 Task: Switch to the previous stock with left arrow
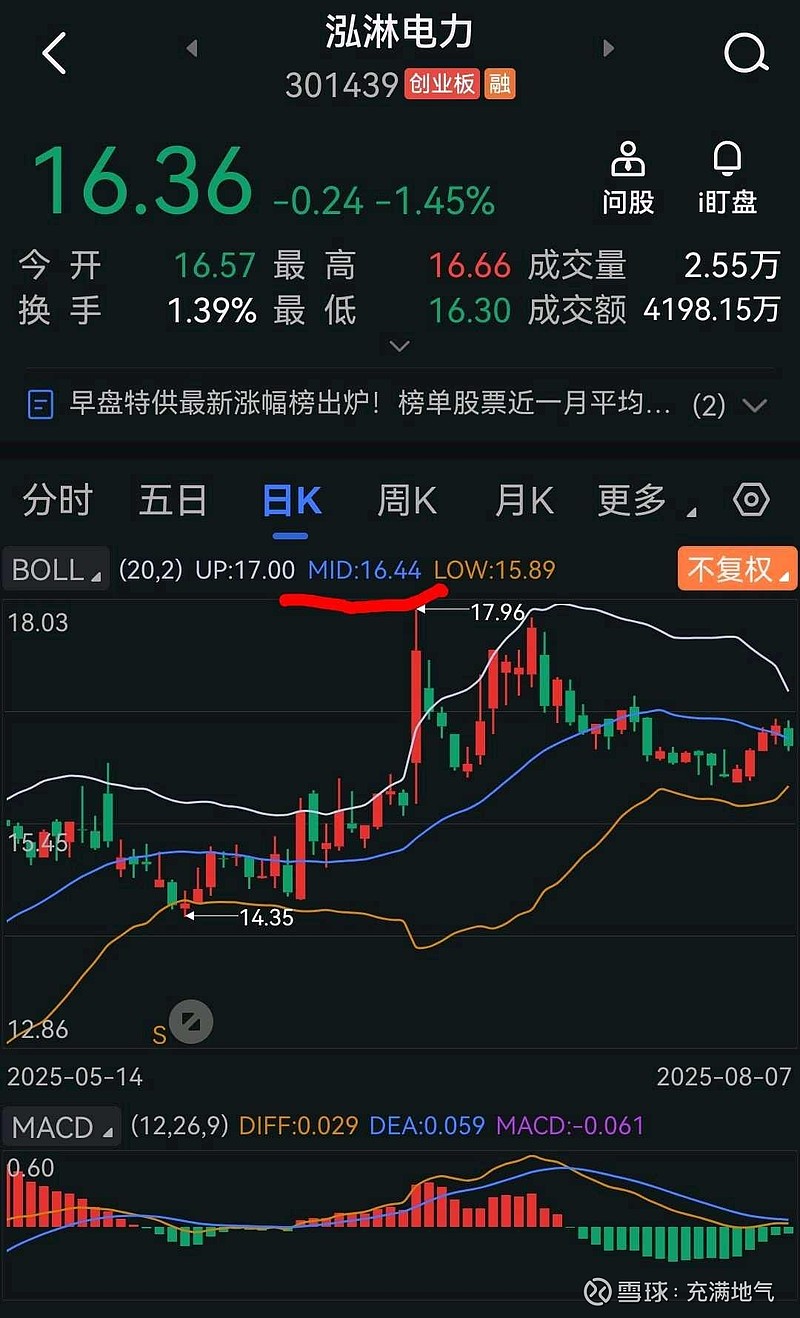click(192, 47)
